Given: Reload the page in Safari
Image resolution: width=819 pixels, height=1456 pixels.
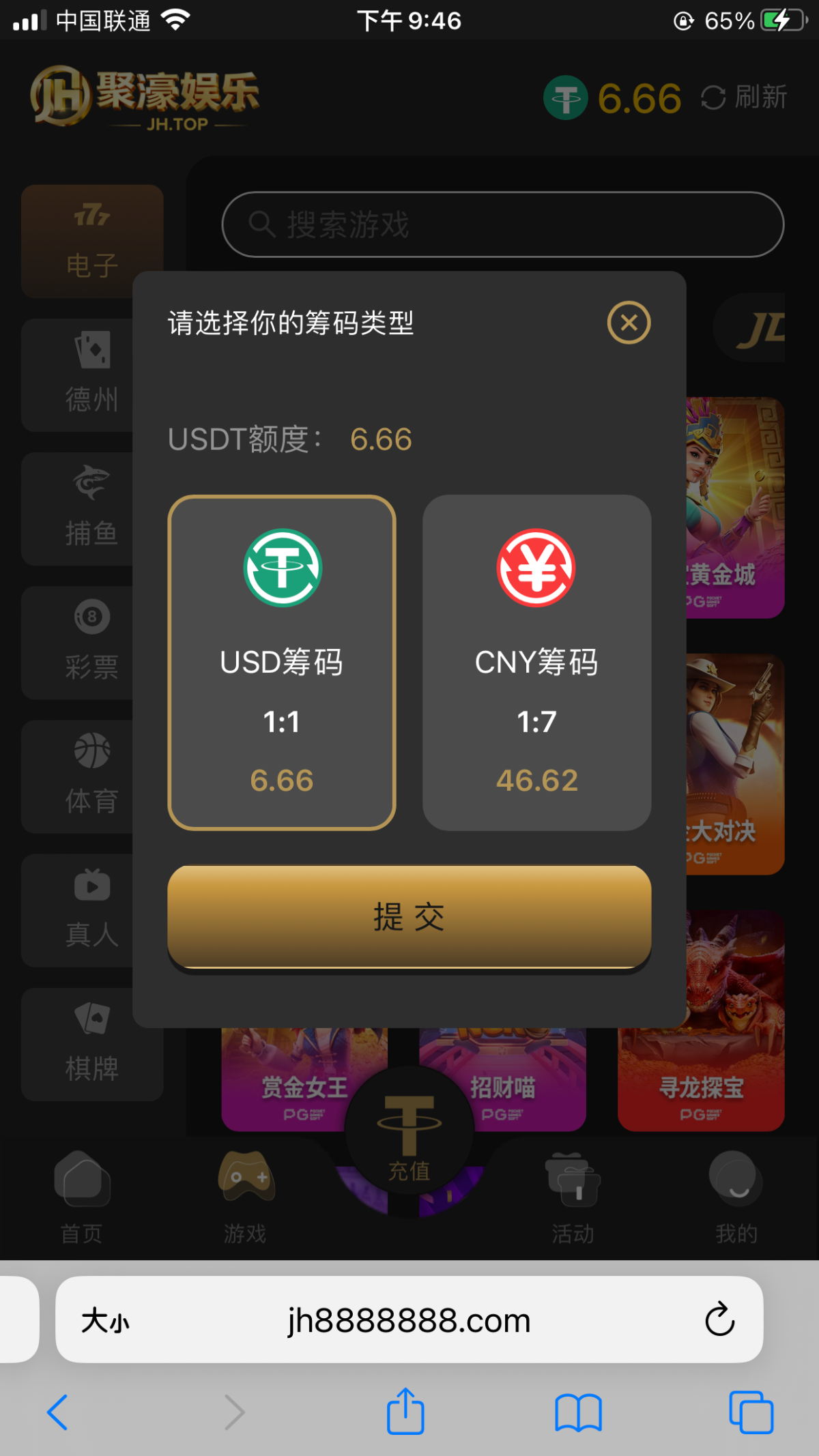Looking at the screenshot, I should (719, 1320).
